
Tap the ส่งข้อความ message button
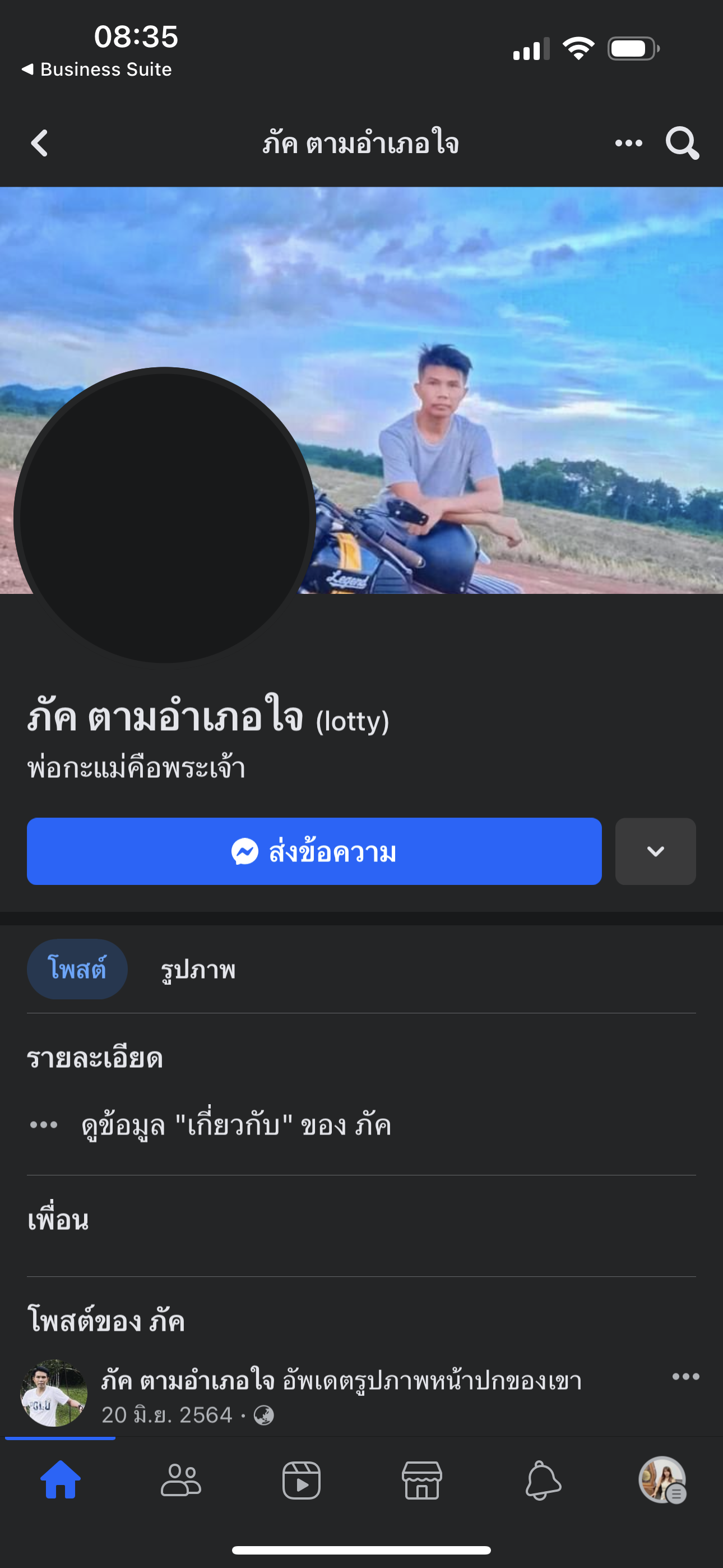coord(314,851)
